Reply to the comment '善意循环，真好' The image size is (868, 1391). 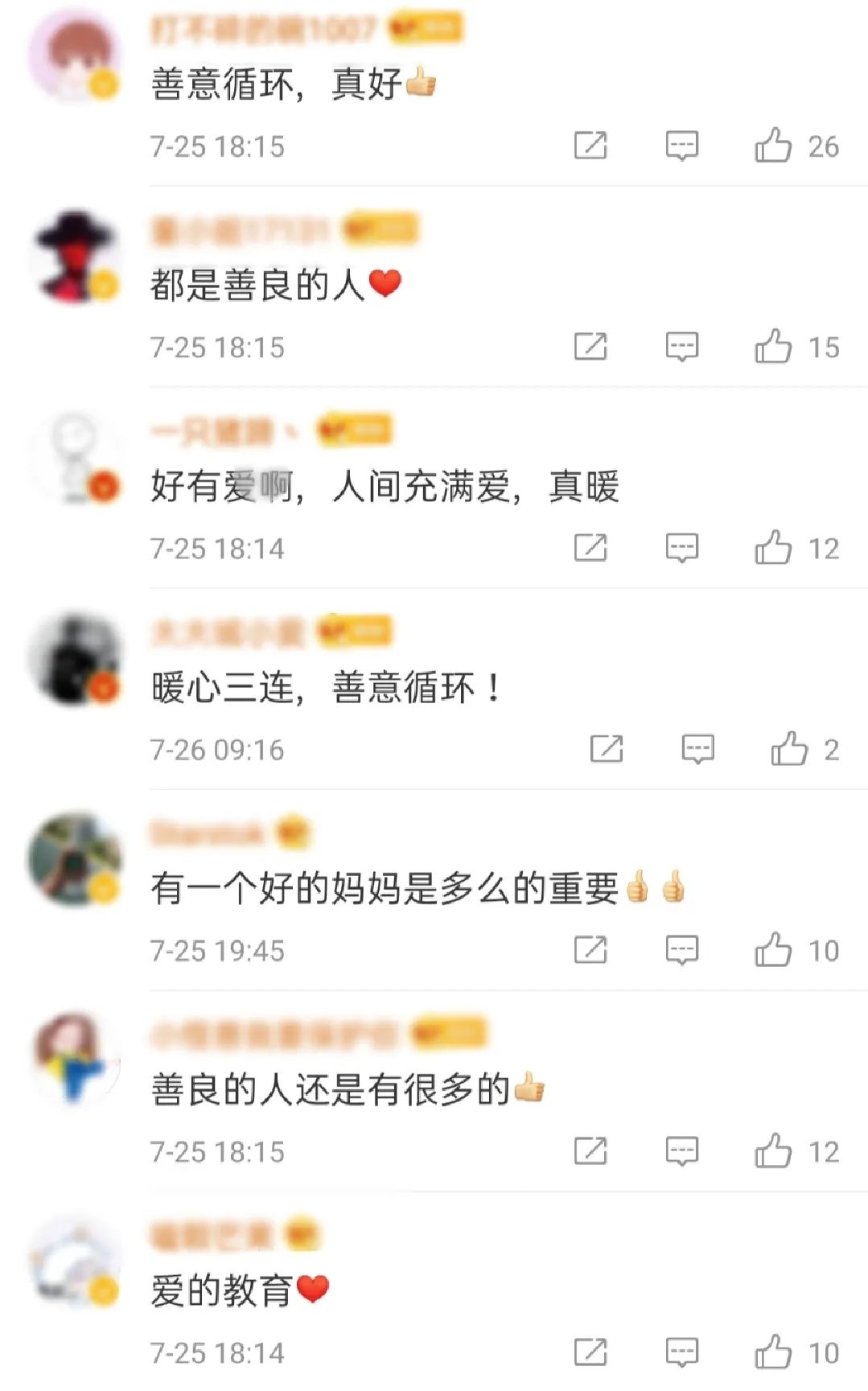point(681,146)
